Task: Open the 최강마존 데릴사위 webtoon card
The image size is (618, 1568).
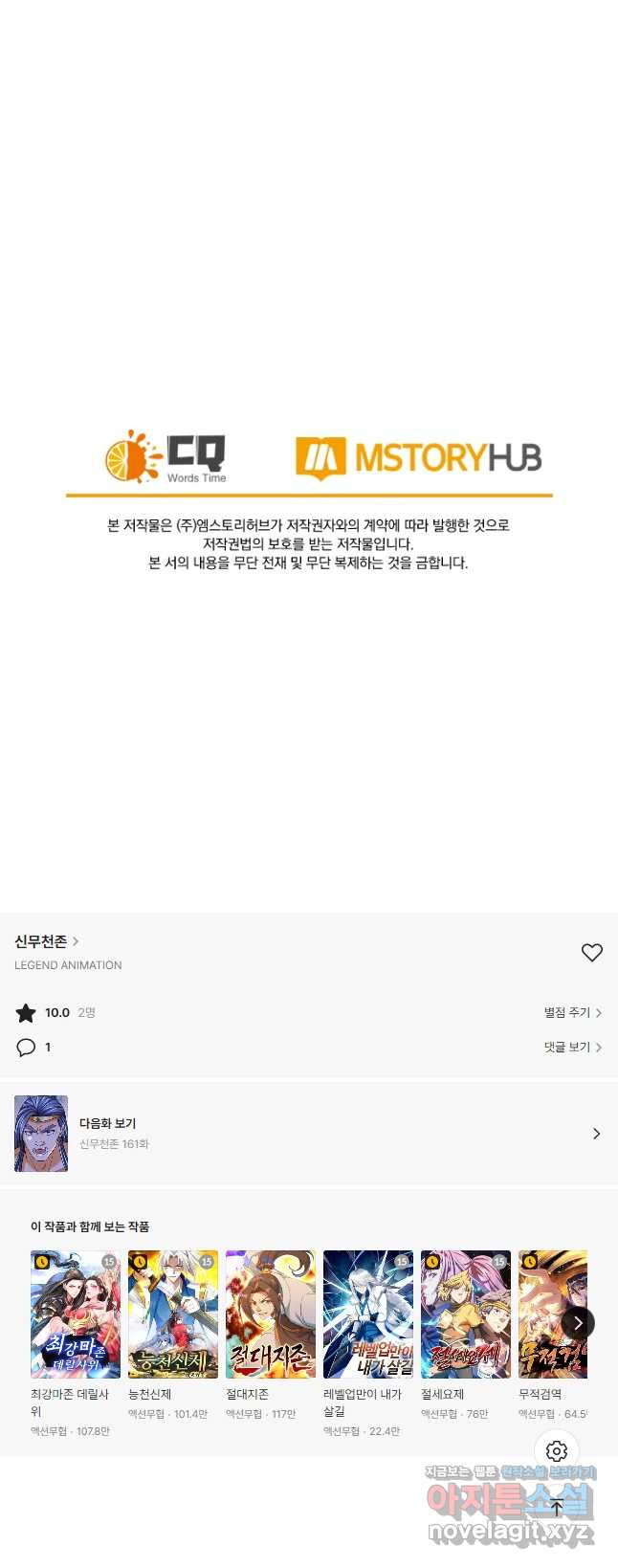Action: (x=76, y=1314)
